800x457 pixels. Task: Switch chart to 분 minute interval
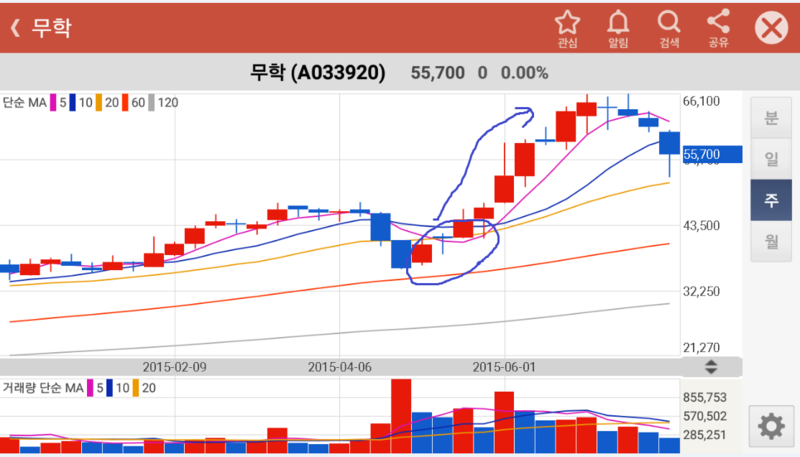(x=771, y=118)
